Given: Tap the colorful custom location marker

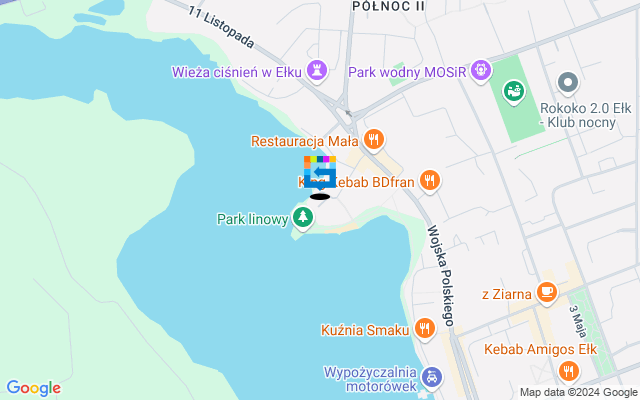Looking at the screenshot, I should tap(320, 172).
